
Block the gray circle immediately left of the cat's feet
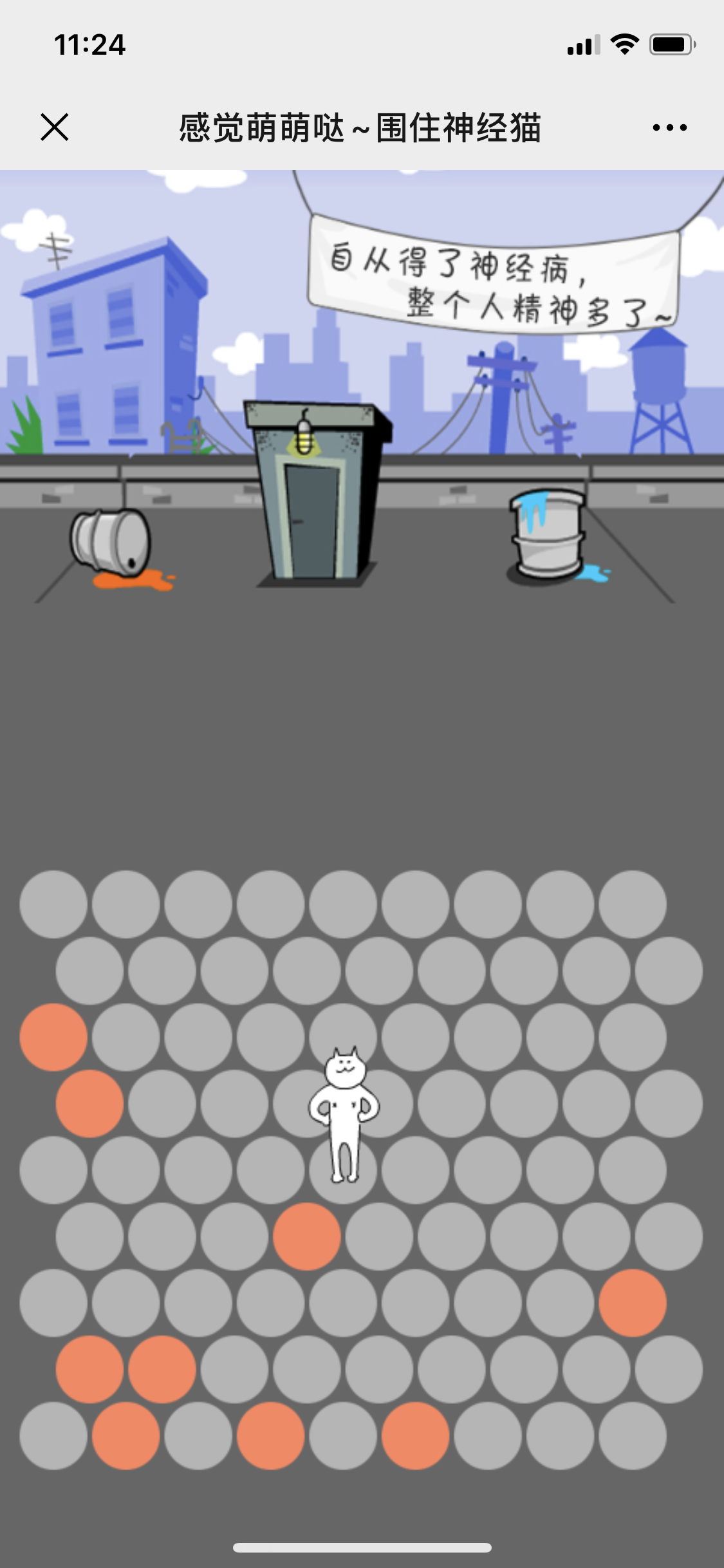[x=270, y=1170]
